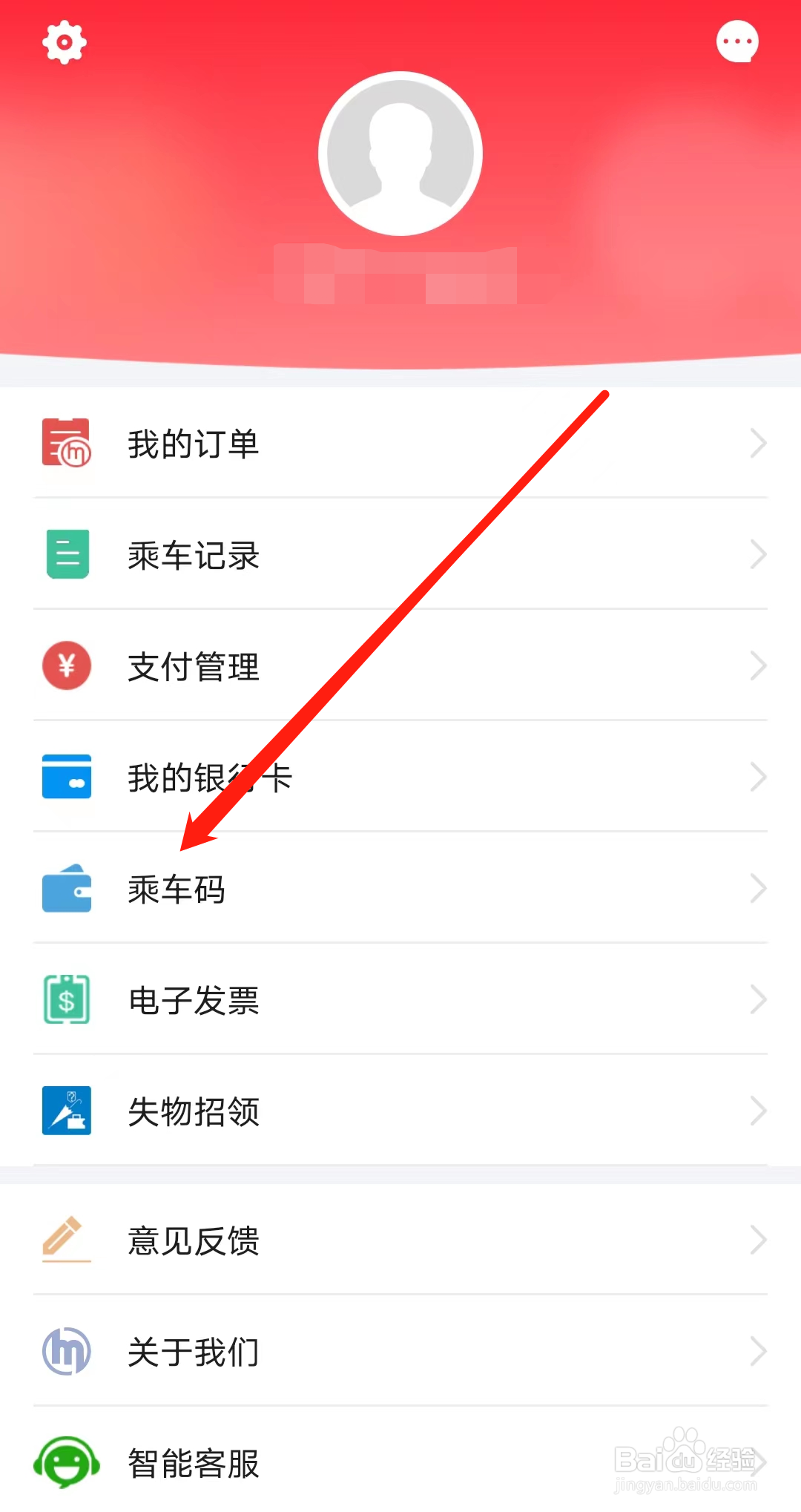Screen dimensions: 801x1512
Task: Tap the profile avatar image
Action: (400, 151)
